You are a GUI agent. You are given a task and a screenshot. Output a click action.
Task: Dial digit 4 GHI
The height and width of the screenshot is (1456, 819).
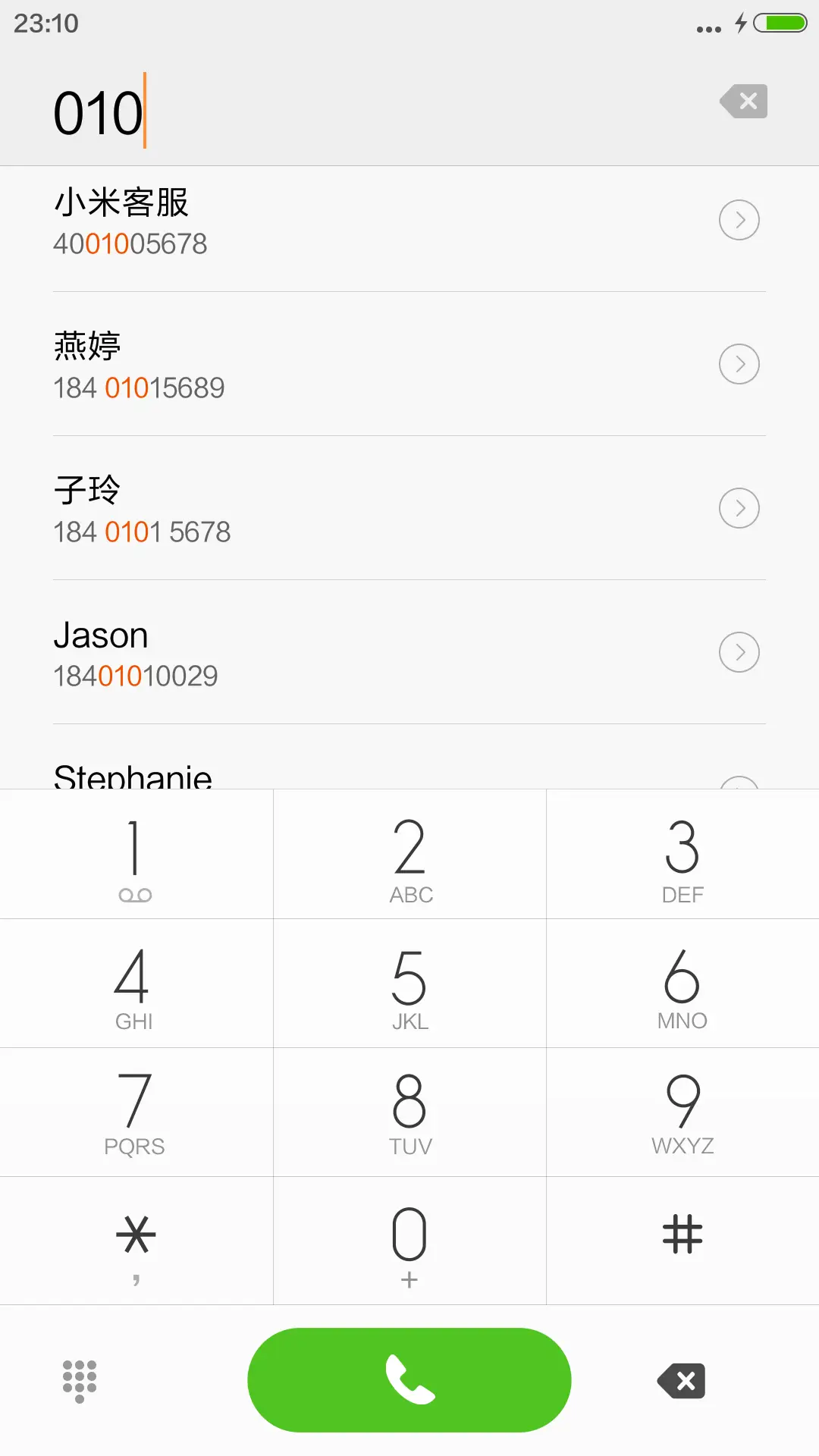point(136,984)
